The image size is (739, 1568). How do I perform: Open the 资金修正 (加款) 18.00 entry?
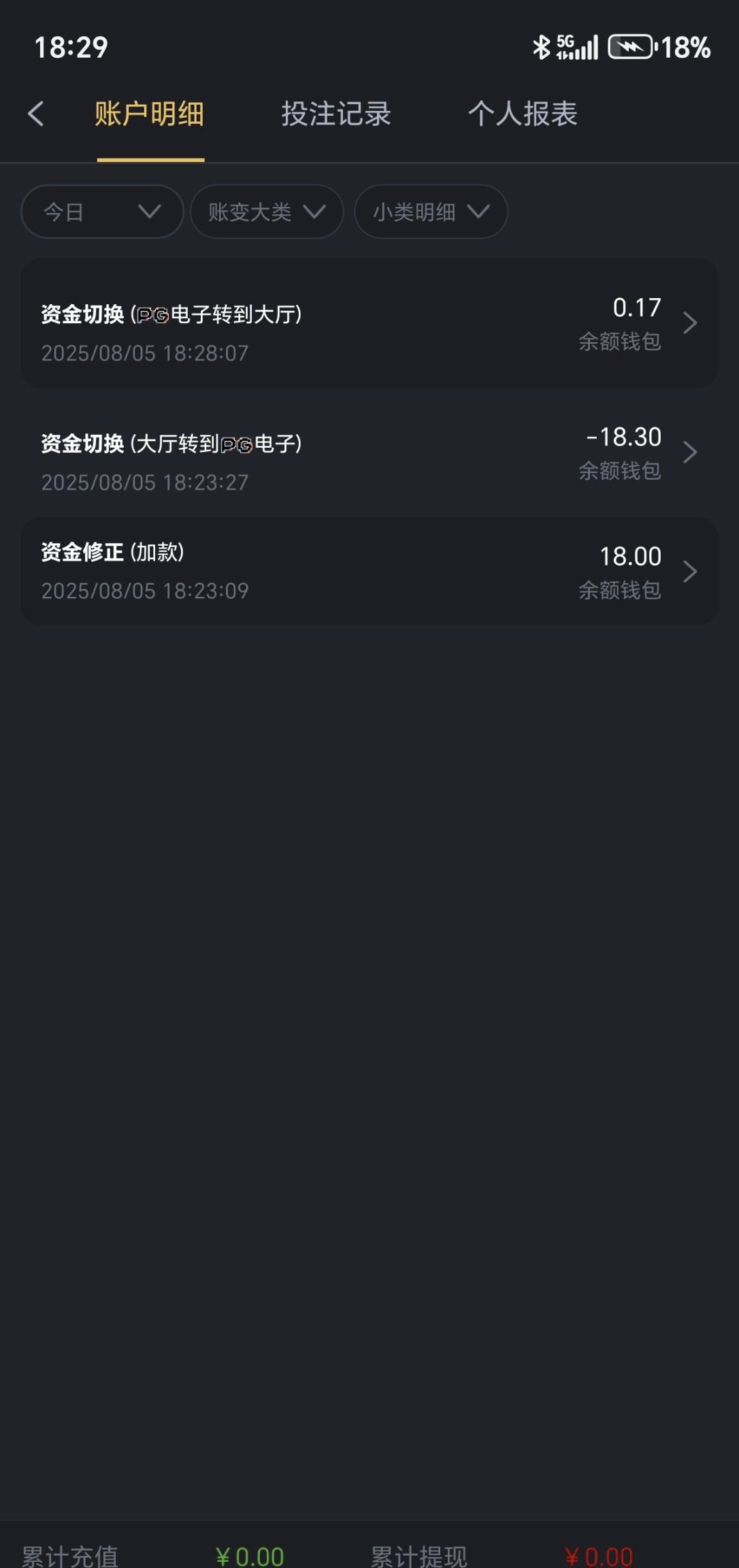click(369, 571)
